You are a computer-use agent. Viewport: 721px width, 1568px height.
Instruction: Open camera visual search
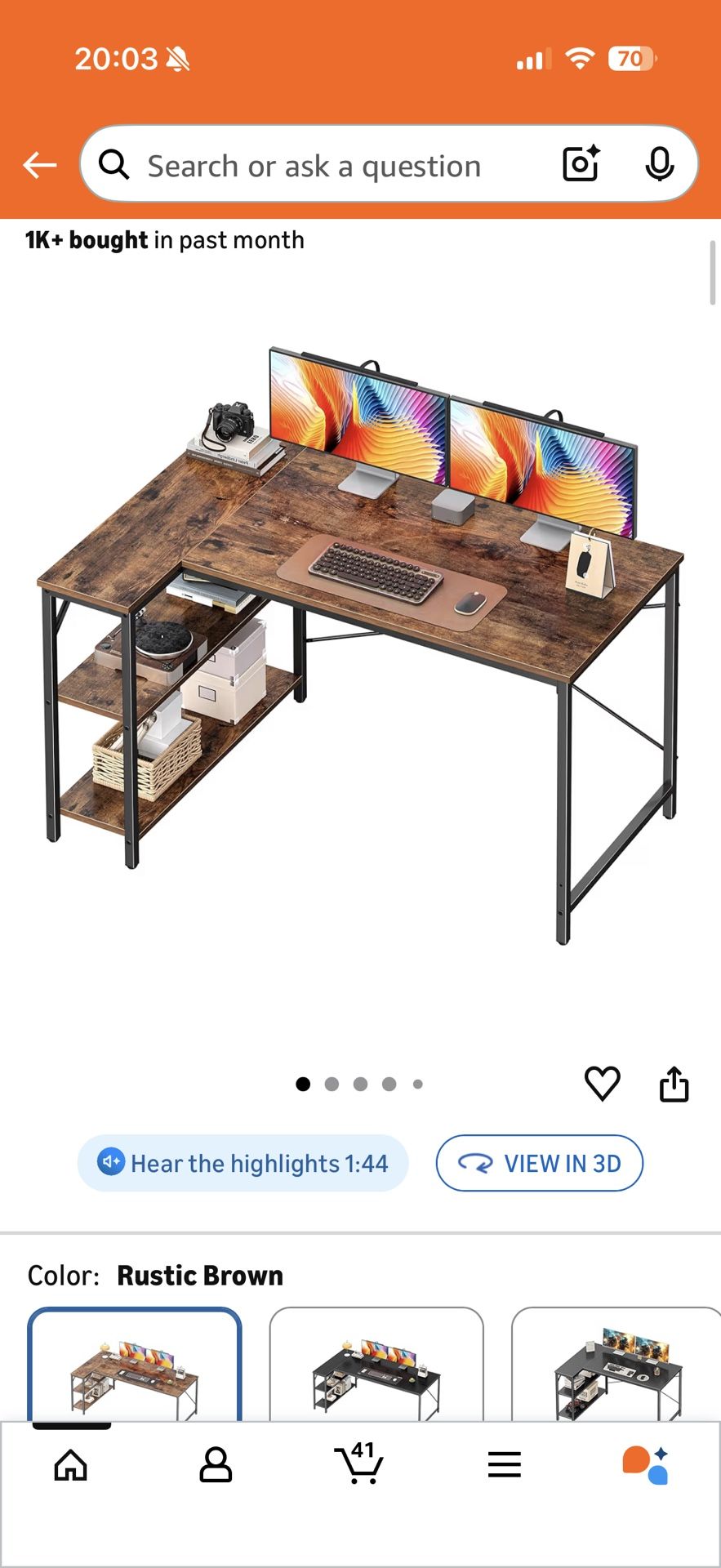(x=580, y=164)
